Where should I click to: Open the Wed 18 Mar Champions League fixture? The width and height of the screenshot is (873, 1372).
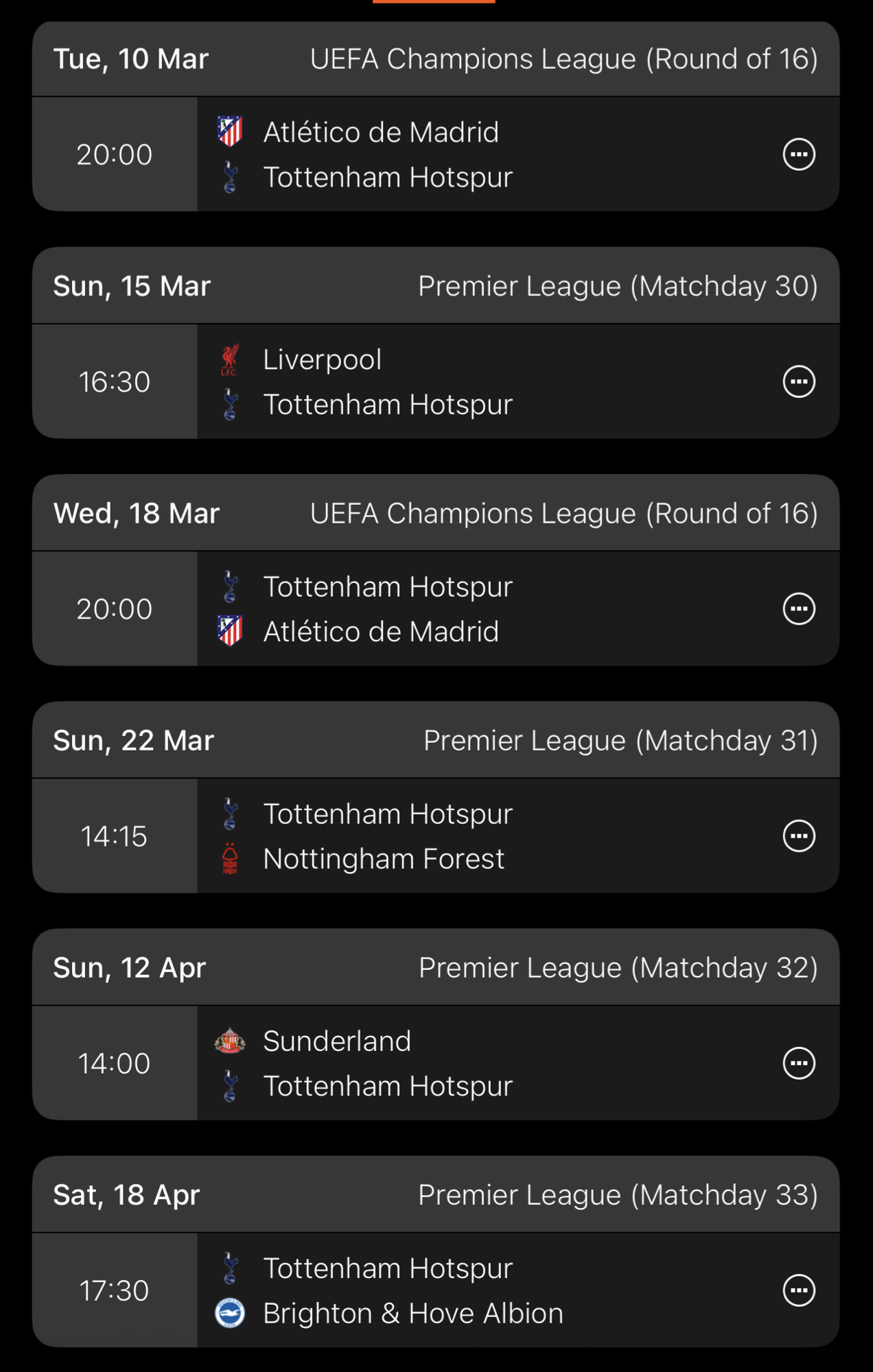pos(439,609)
